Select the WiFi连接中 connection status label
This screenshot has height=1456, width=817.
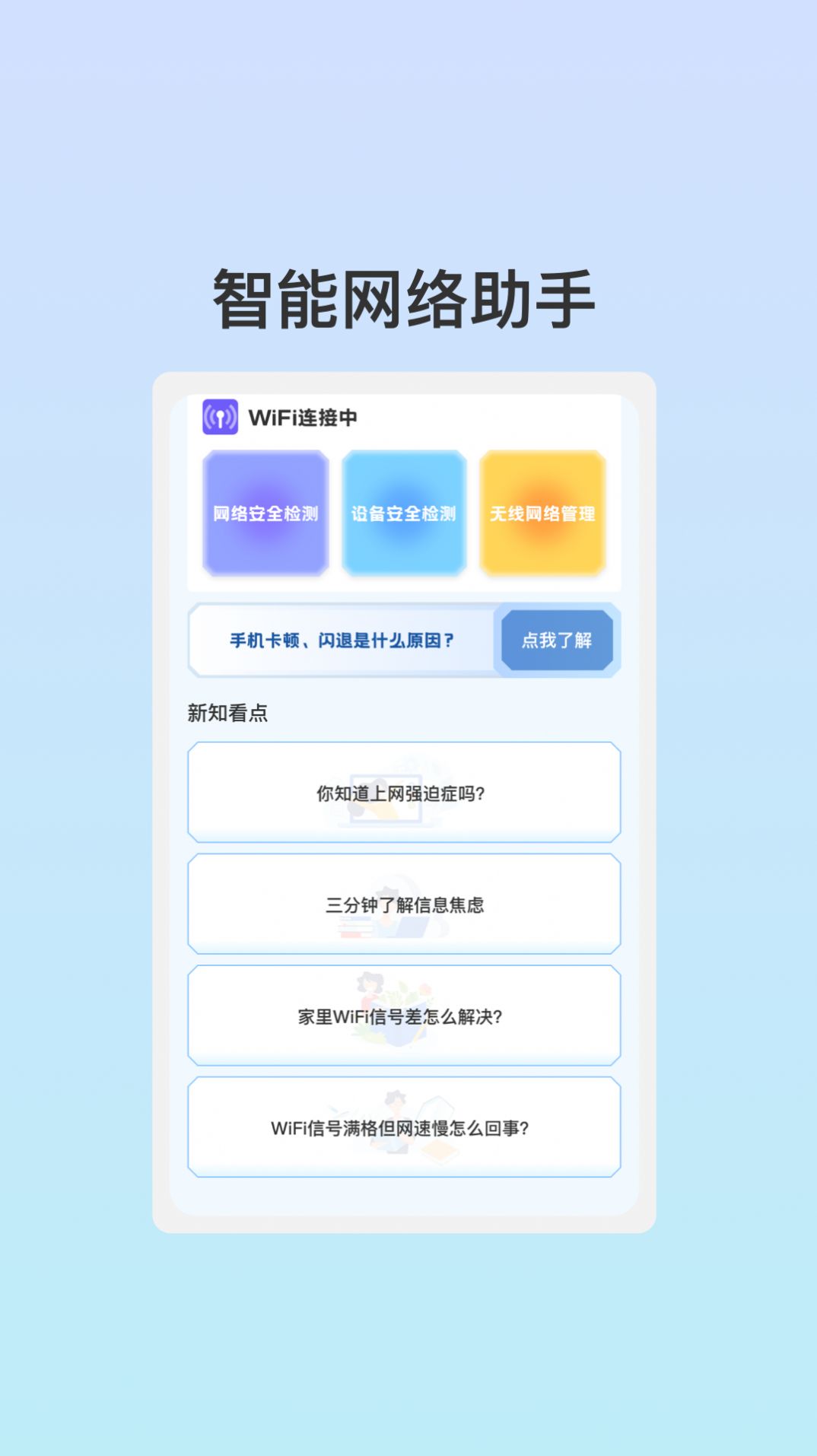[304, 415]
